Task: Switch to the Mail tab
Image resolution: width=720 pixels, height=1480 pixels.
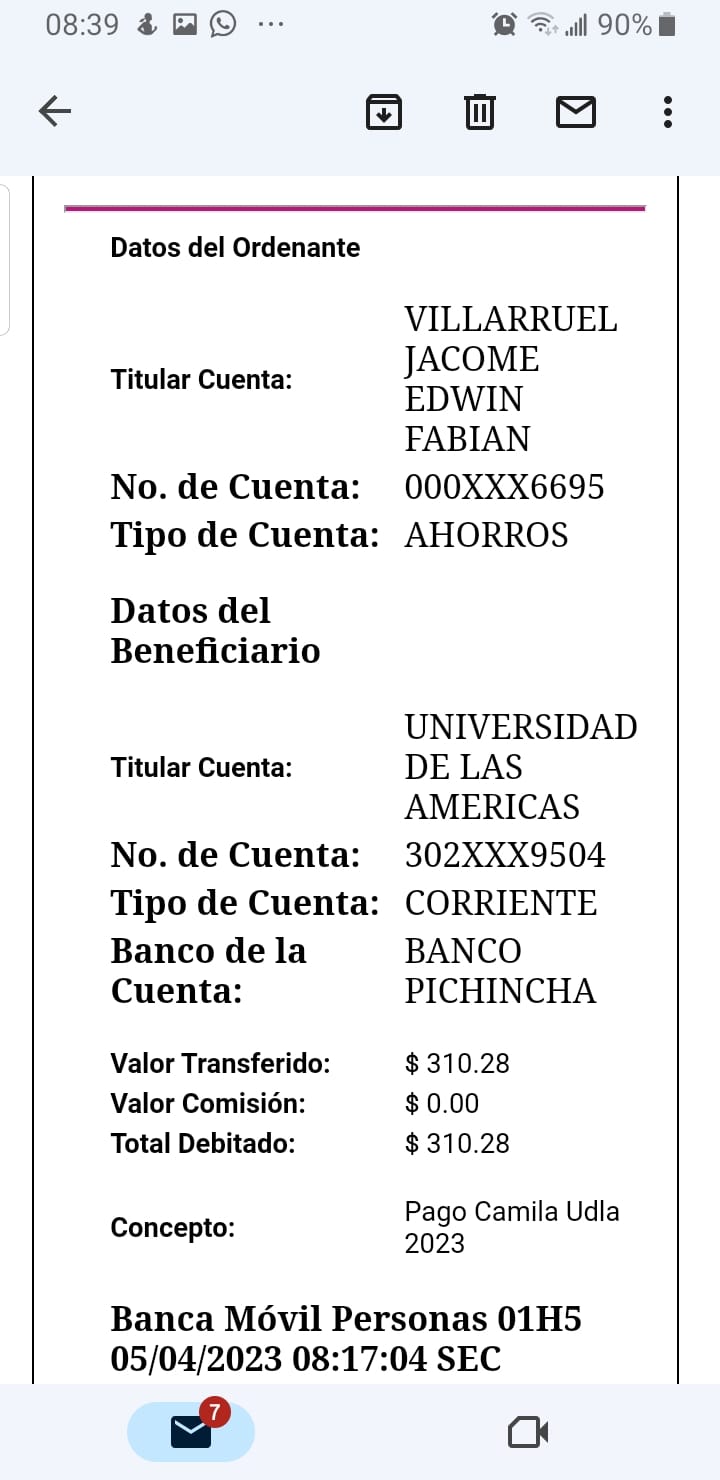Action: pyautogui.click(x=191, y=1432)
